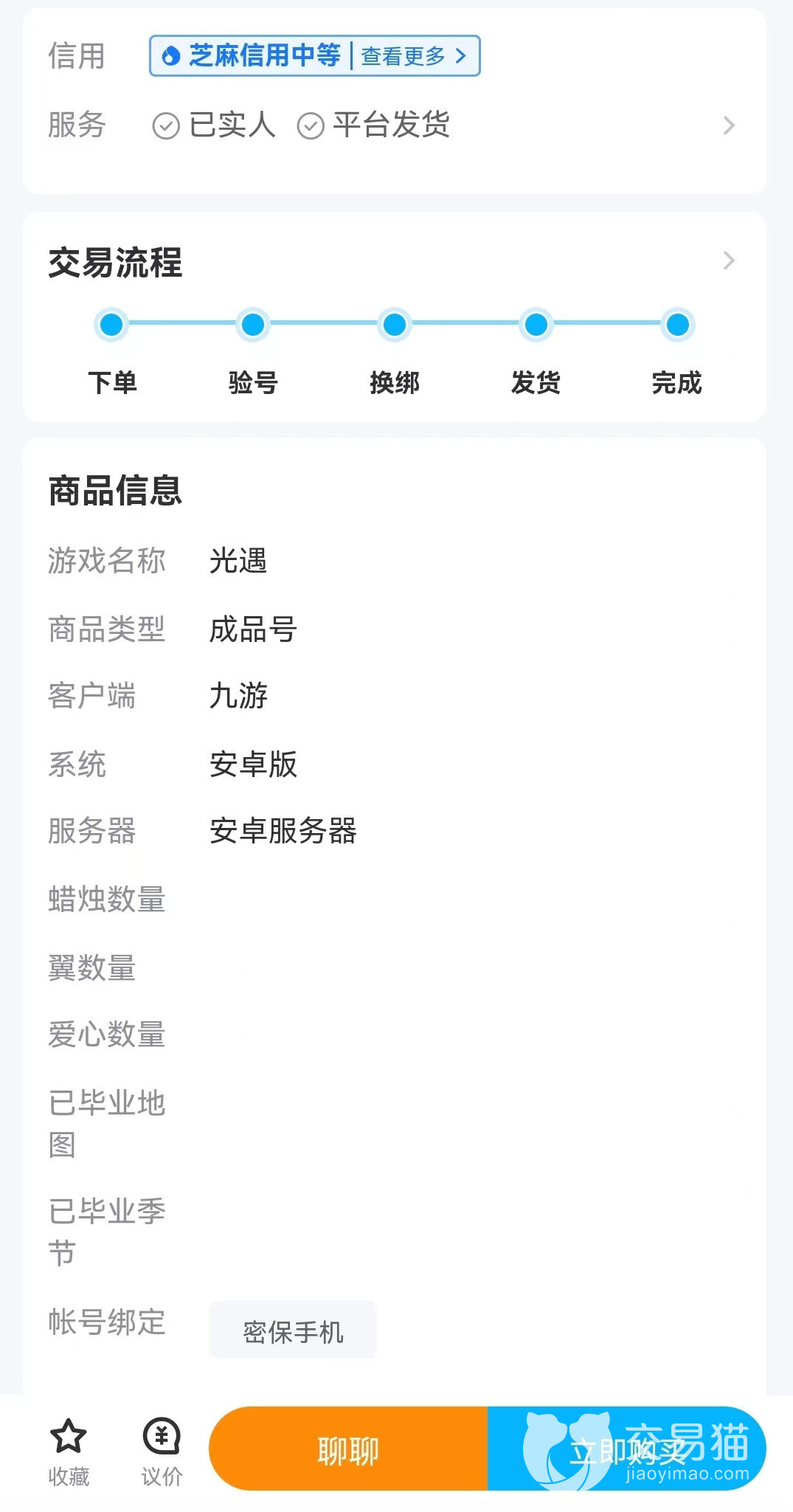Start a chat with the 聊聊 button
This screenshot has height=1512, width=793.
348,1449
